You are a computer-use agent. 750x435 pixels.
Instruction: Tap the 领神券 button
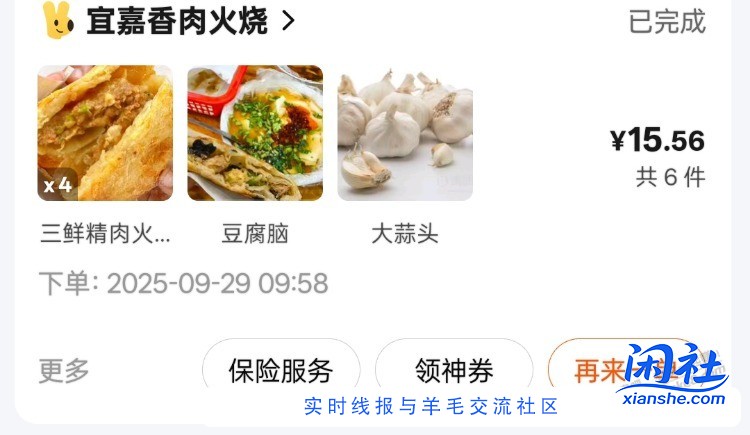pos(454,370)
